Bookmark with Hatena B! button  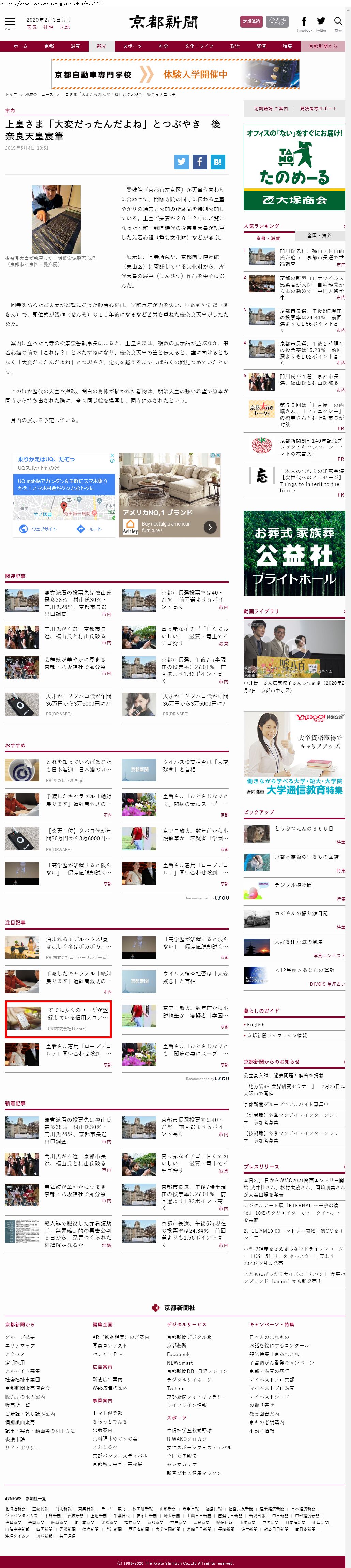pos(217,162)
